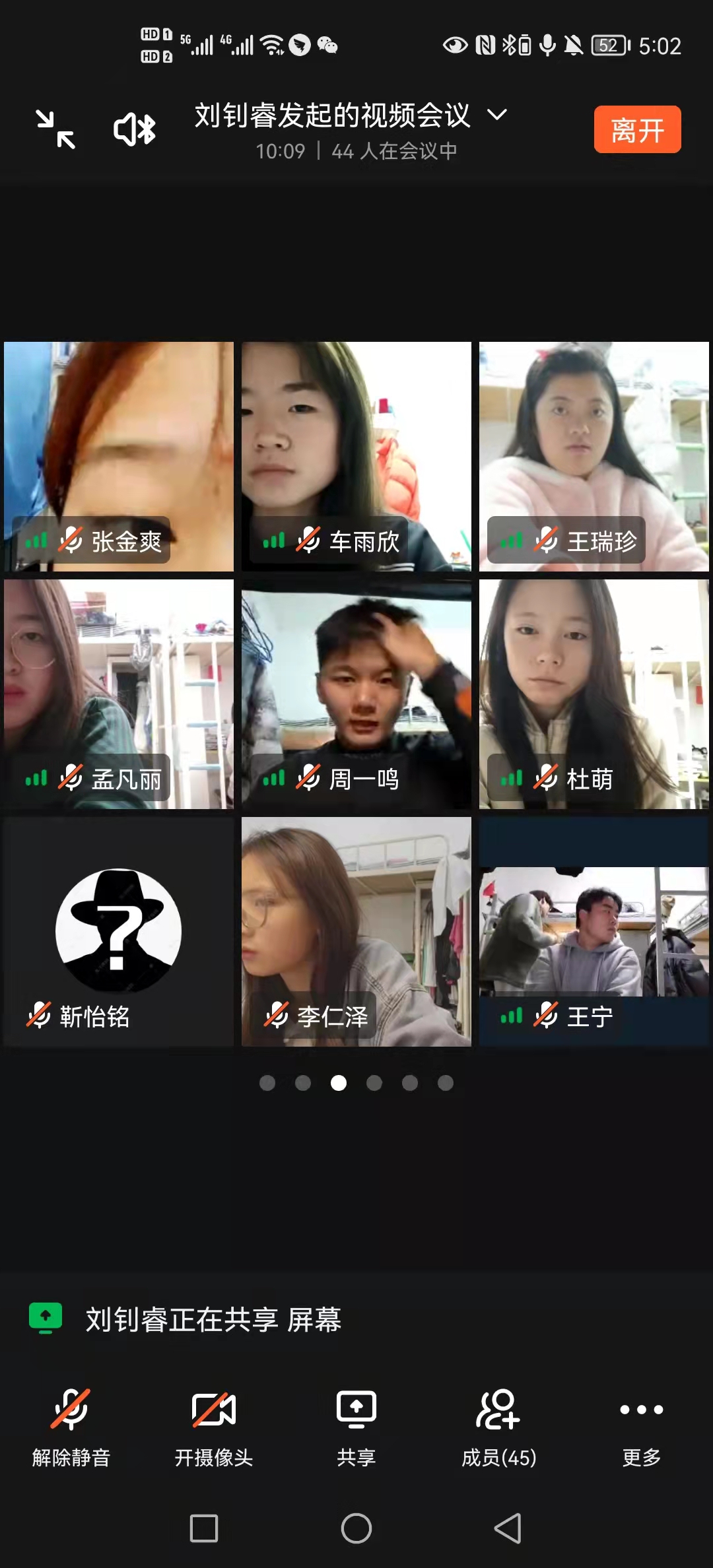
Task: View 刘钊睿's shared screen
Action: pos(213,1320)
